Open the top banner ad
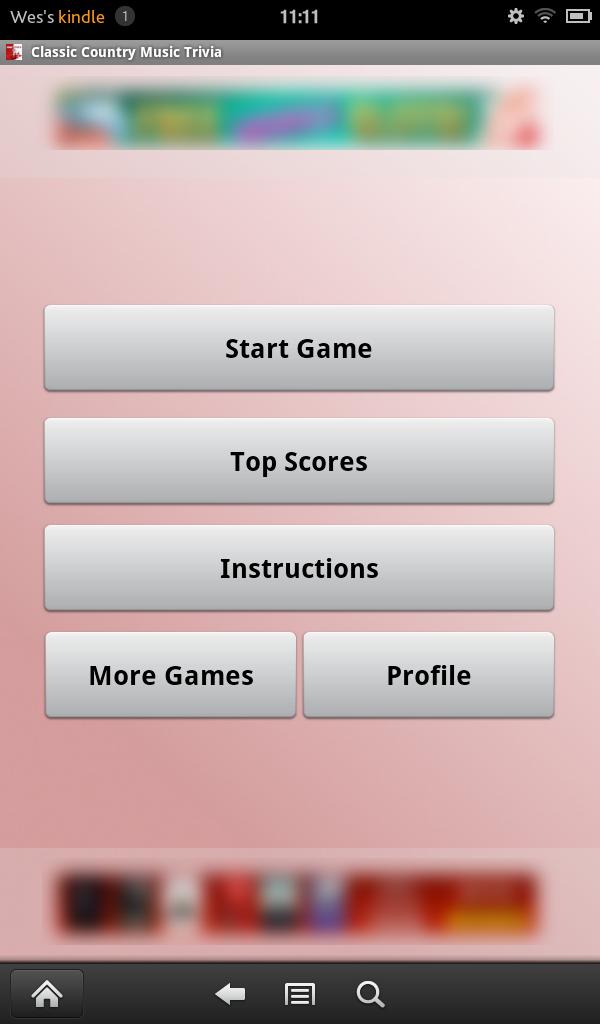The image size is (600, 1024). tap(298, 118)
